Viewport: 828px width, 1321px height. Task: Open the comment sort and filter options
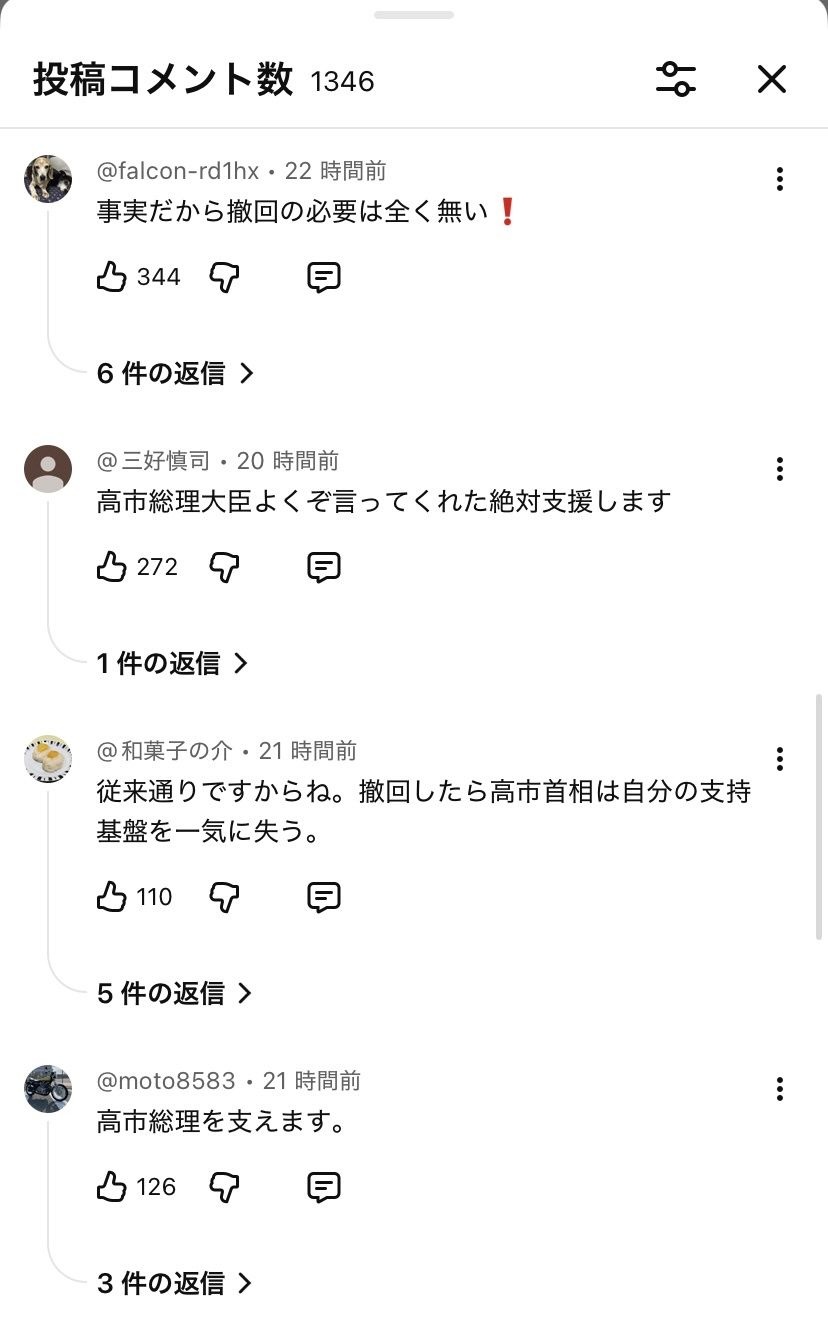676,79
